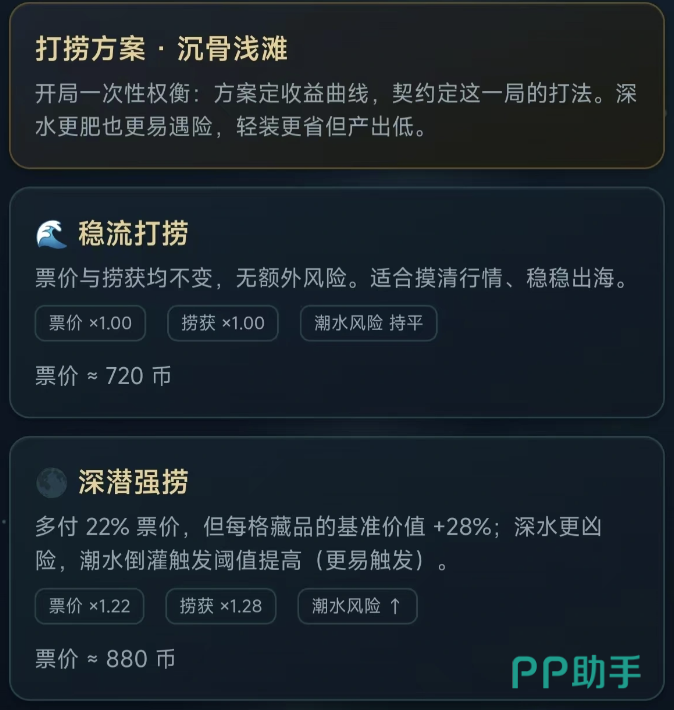
Task: Select the 稳流打捞 salvage plan card
Action: pos(337,302)
